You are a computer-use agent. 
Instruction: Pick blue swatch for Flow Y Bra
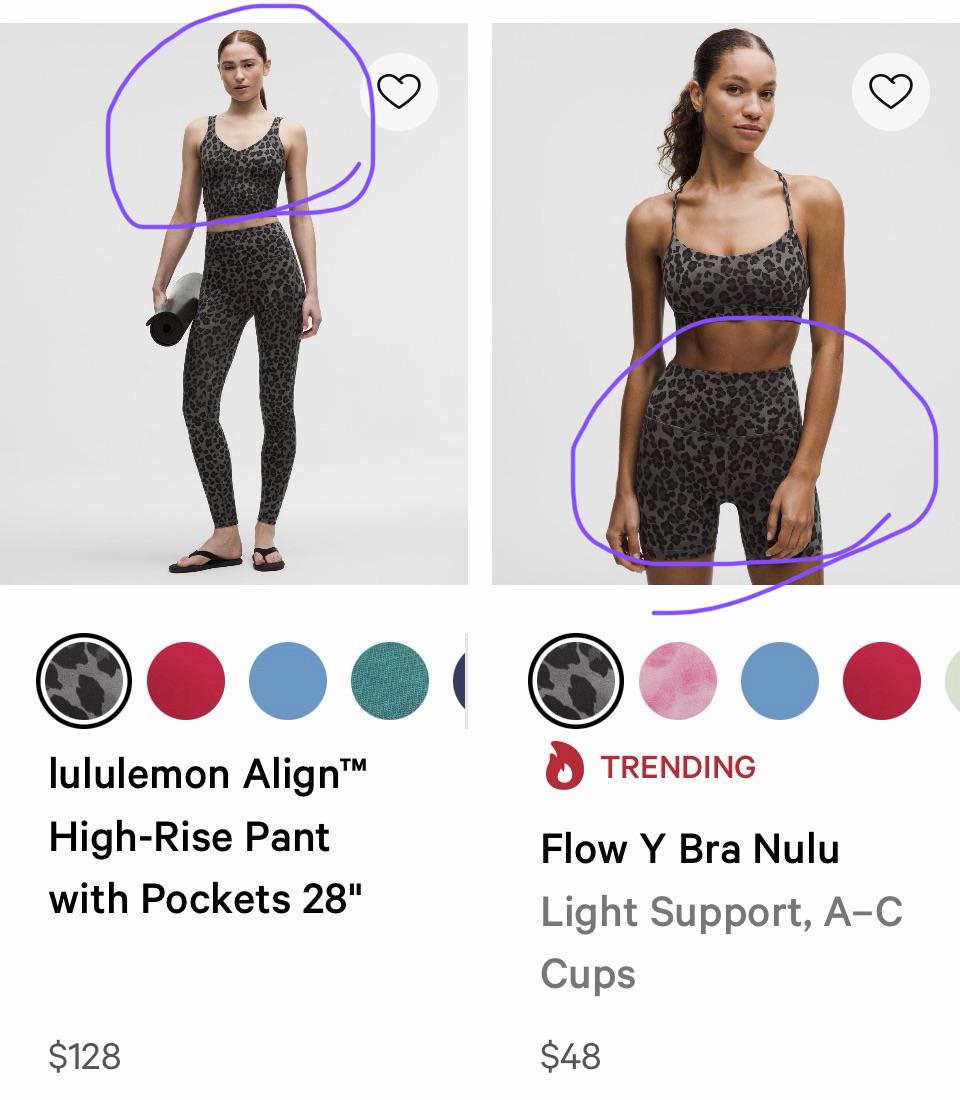[780, 681]
